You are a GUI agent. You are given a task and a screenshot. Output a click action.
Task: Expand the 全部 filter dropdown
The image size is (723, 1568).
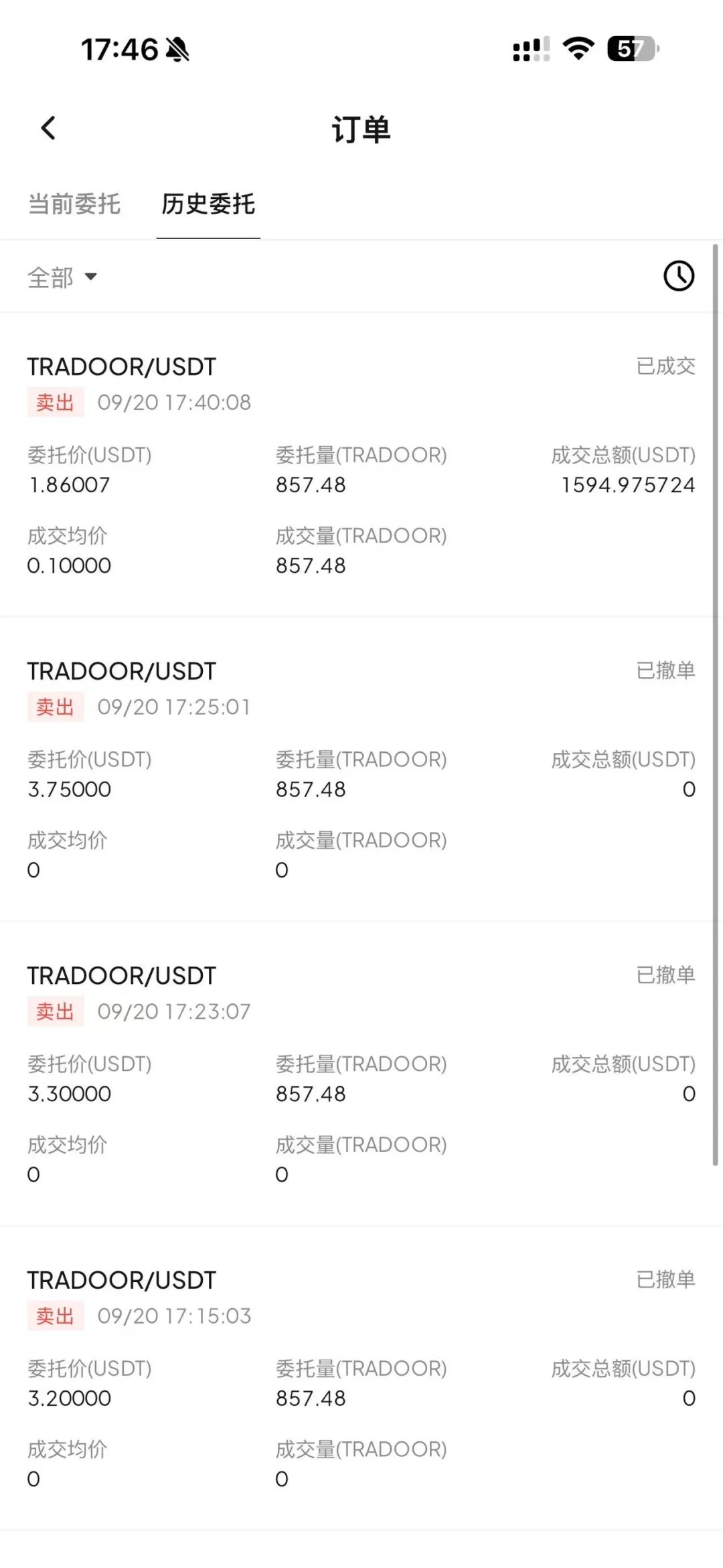coord(62,277)
